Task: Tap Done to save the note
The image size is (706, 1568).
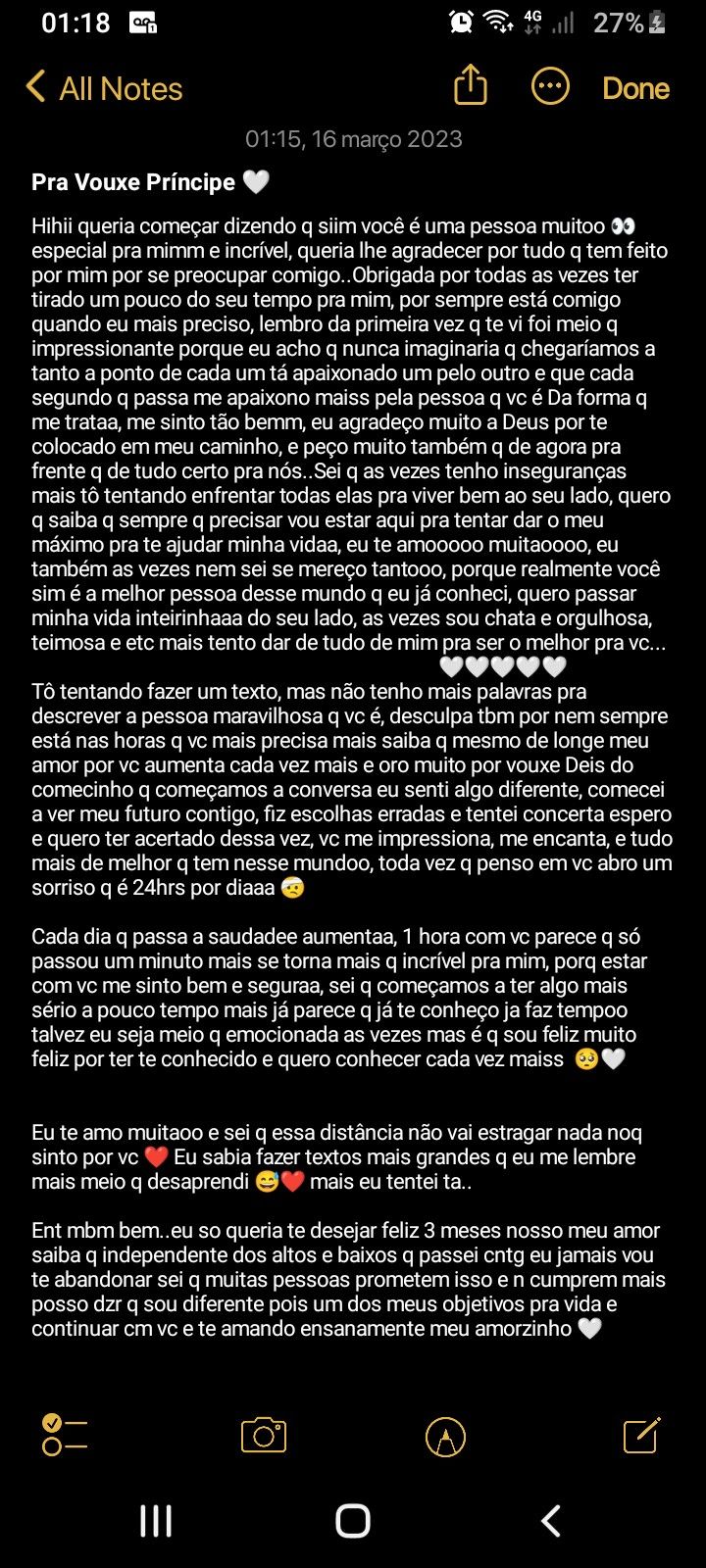Action: pos(635,88)
